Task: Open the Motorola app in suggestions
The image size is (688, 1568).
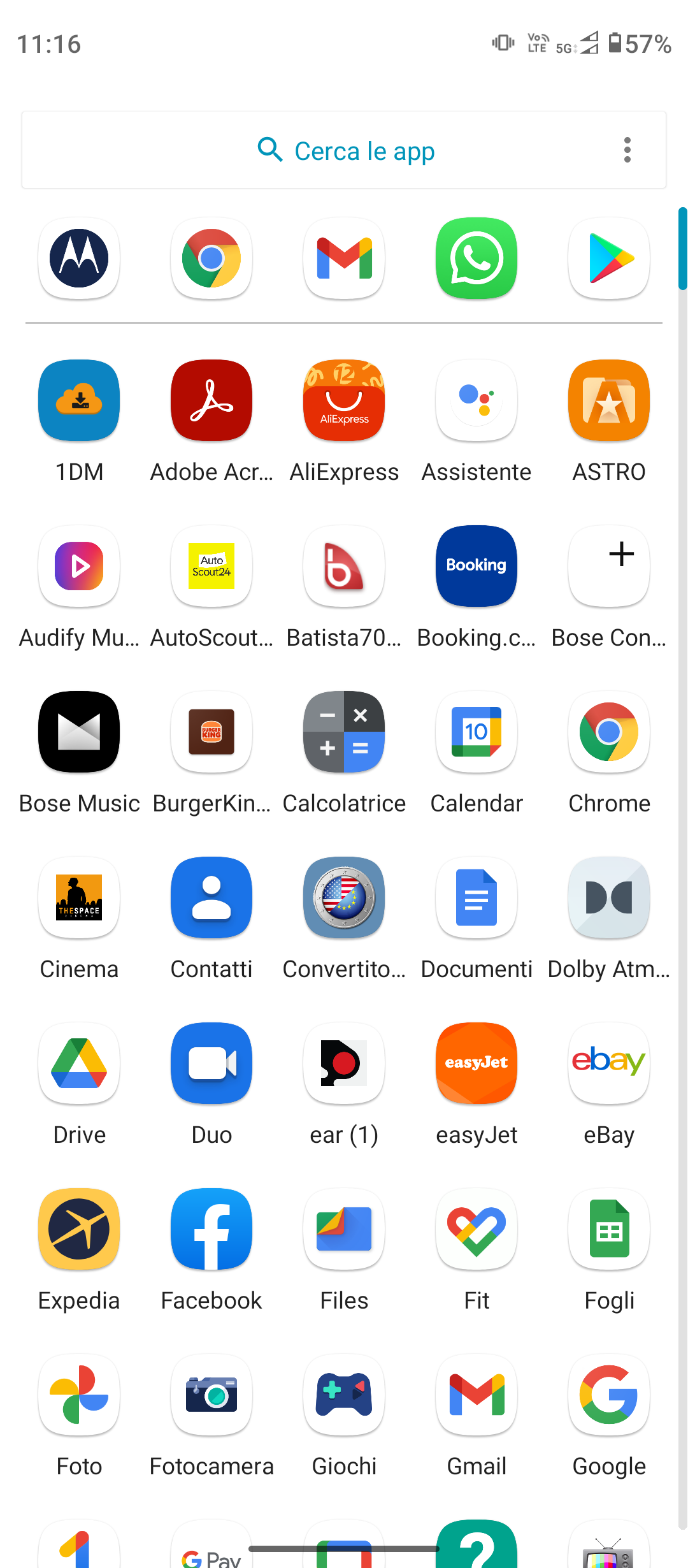Action: coord(79,258)
